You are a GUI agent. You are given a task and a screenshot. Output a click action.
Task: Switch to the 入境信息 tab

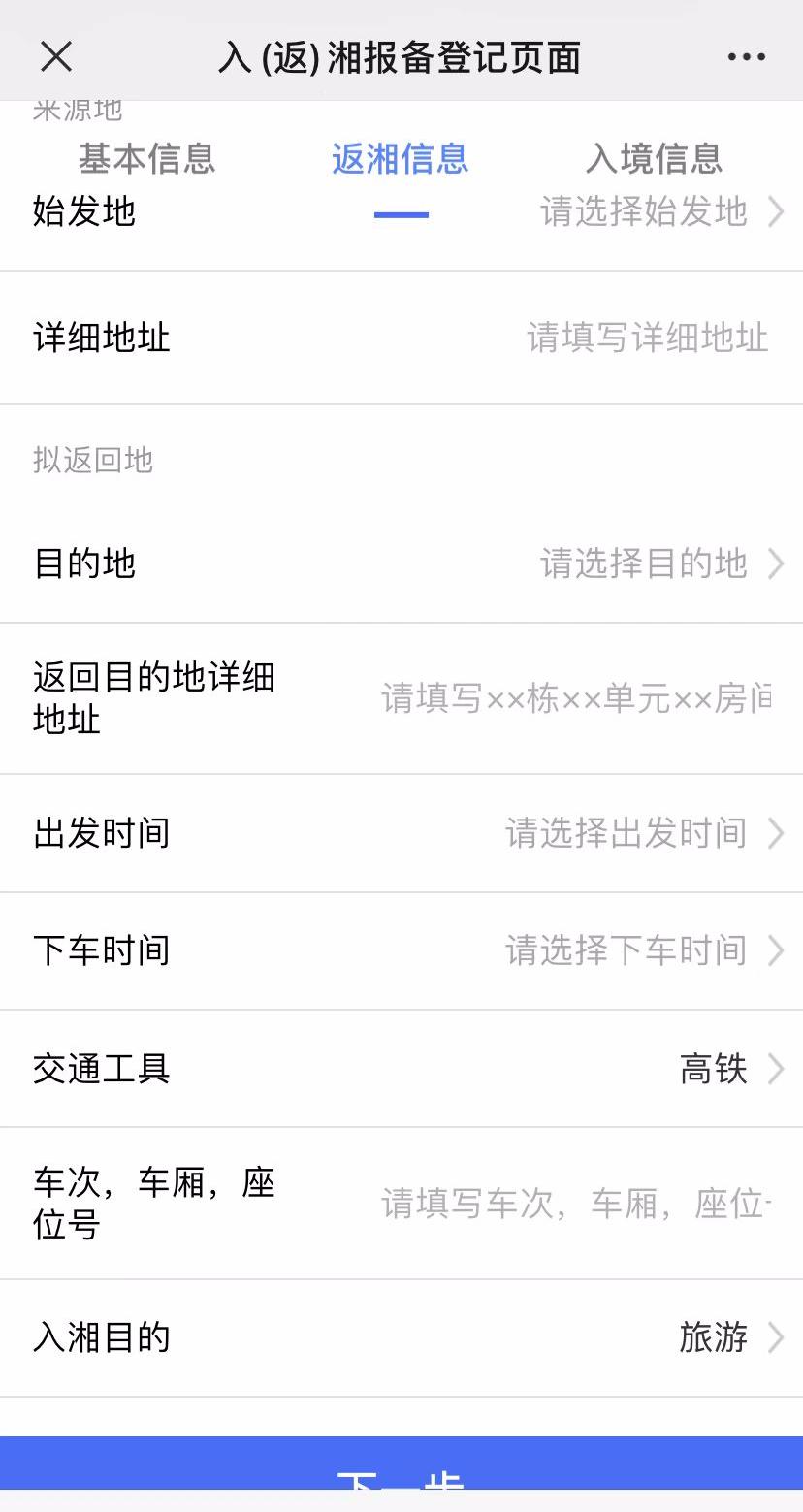pos(655,158)
